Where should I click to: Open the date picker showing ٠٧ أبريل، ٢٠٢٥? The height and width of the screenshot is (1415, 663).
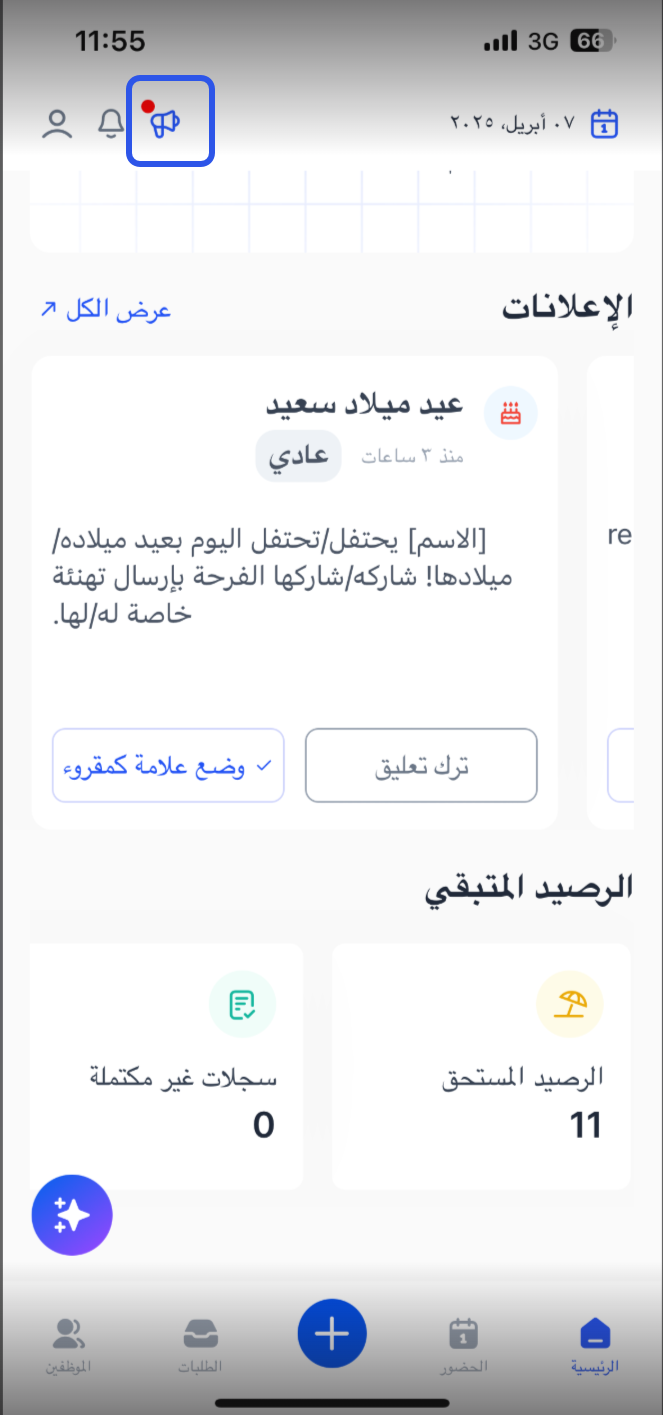(534, 124)
